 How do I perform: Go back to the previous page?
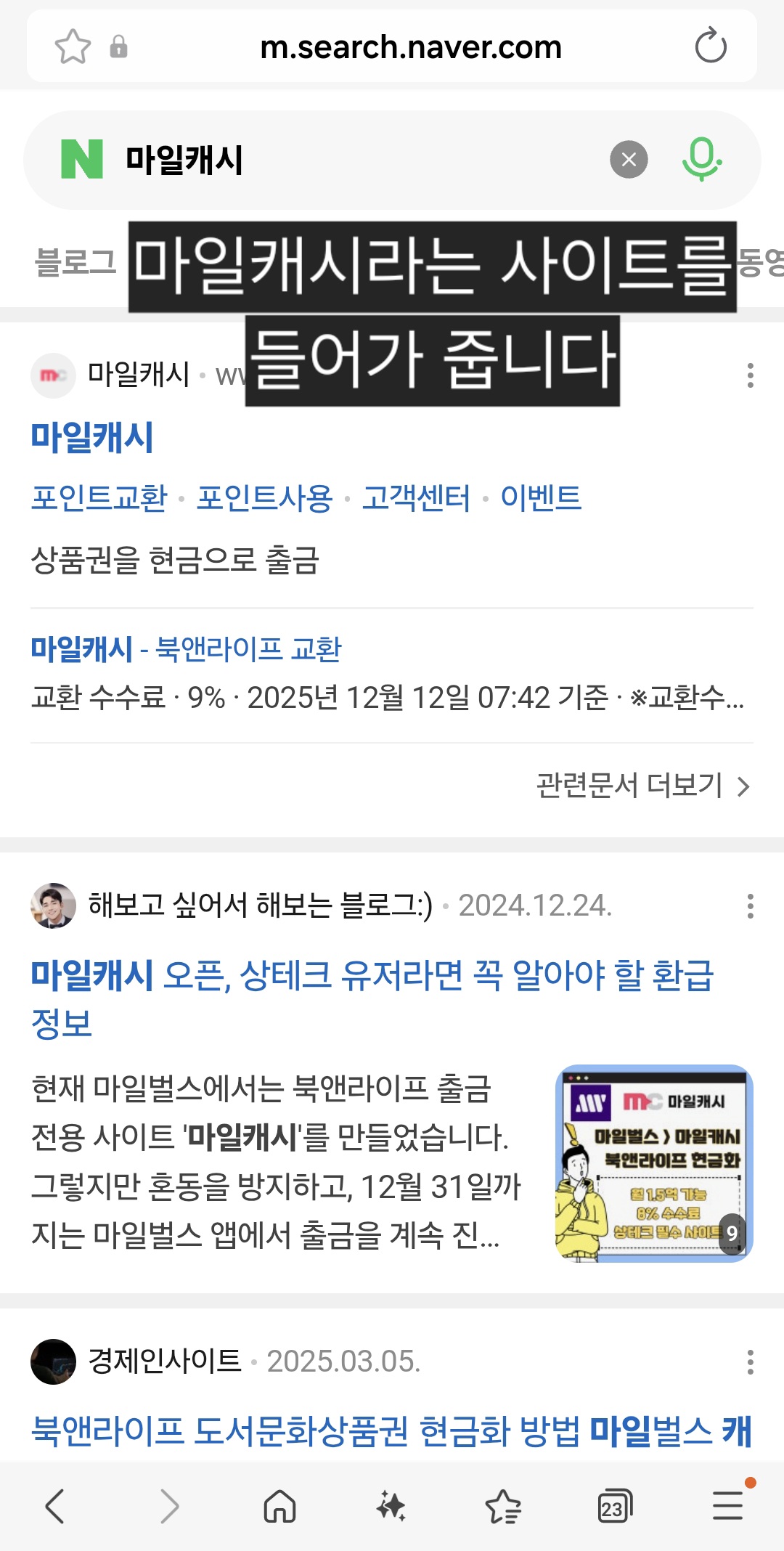(x=55, y=1506)
